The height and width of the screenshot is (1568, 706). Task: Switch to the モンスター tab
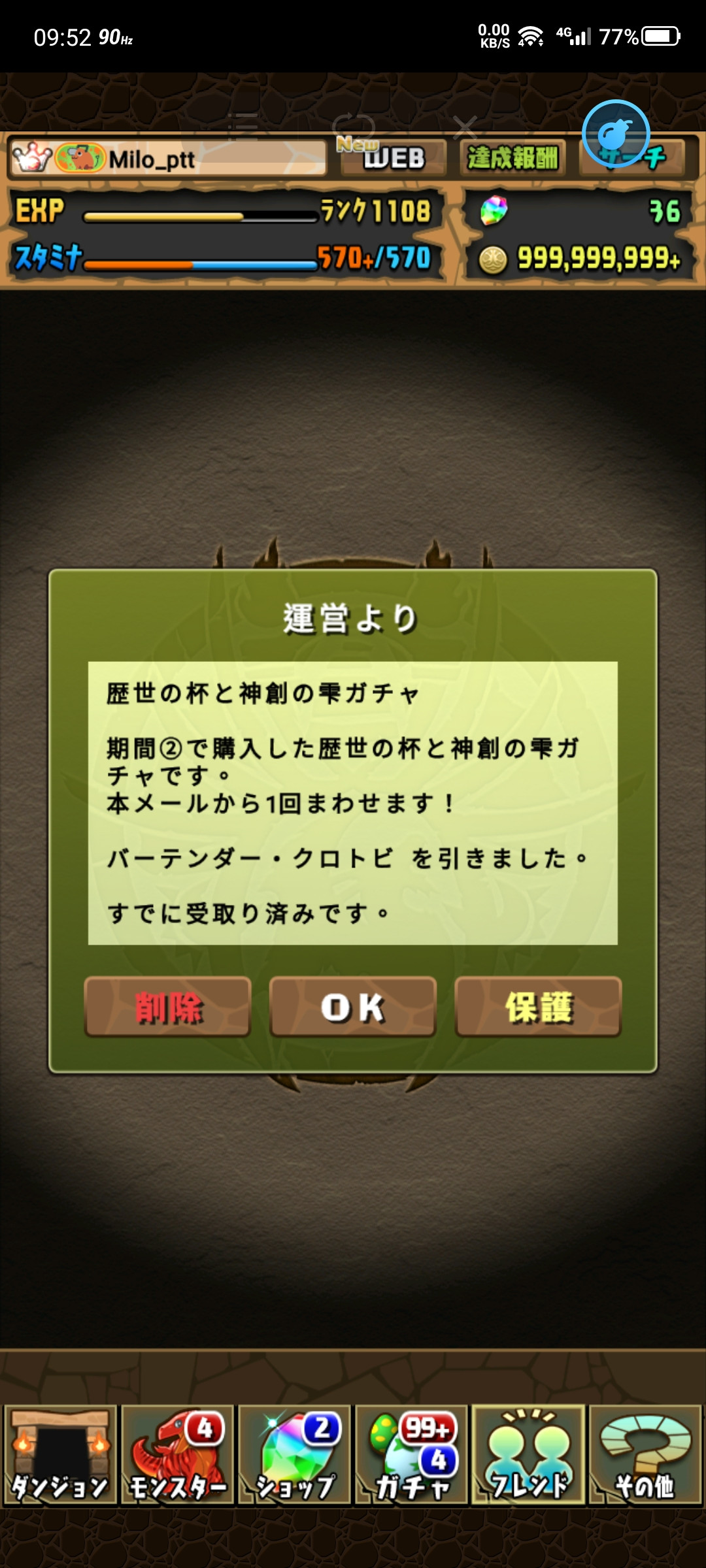click(177, 1456)
